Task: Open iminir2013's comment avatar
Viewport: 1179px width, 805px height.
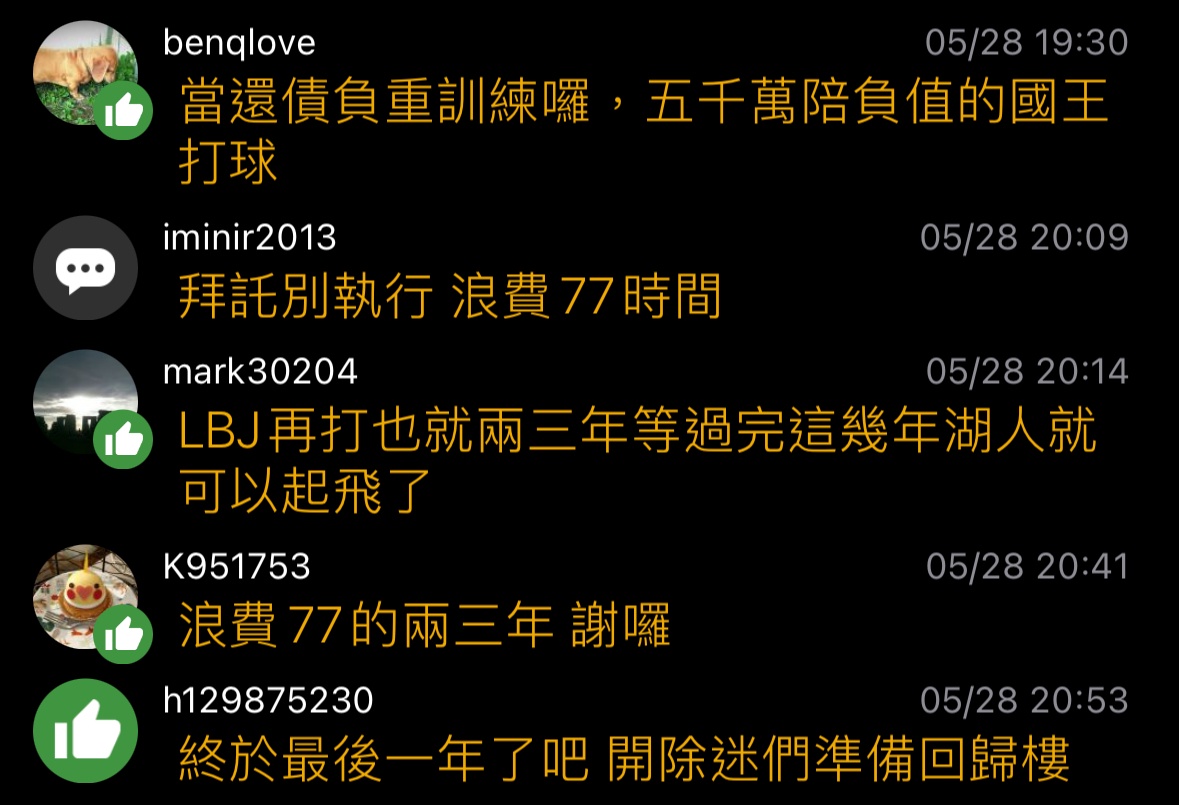Action: [x=85, y=268]
